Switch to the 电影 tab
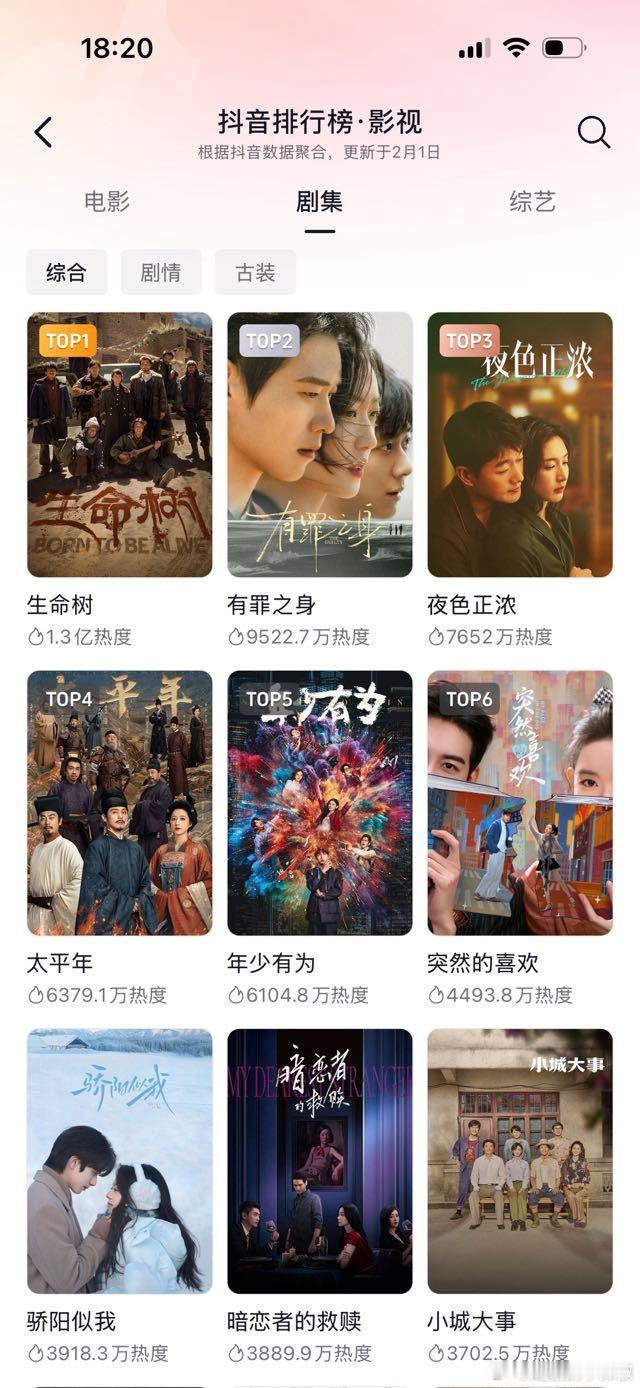Viewport: 640px width, 1388px height. 107,202
